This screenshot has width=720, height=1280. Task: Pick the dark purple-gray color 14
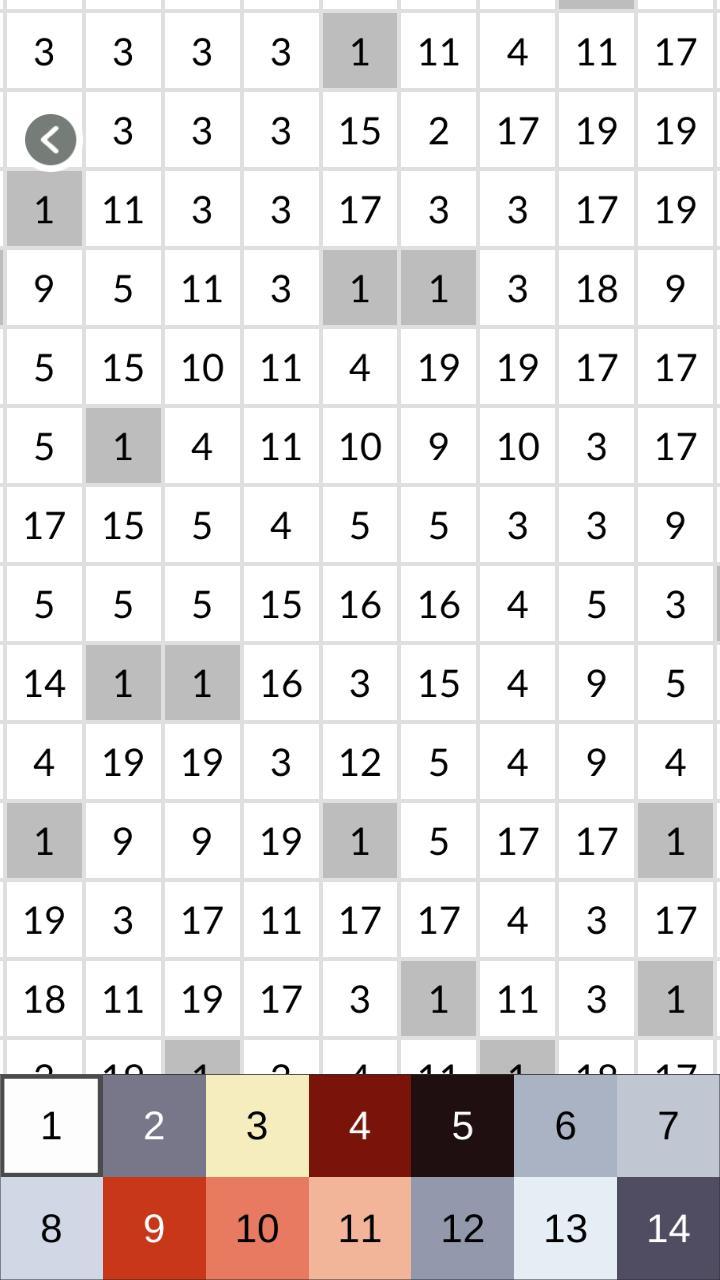[x=668, y=1228]
